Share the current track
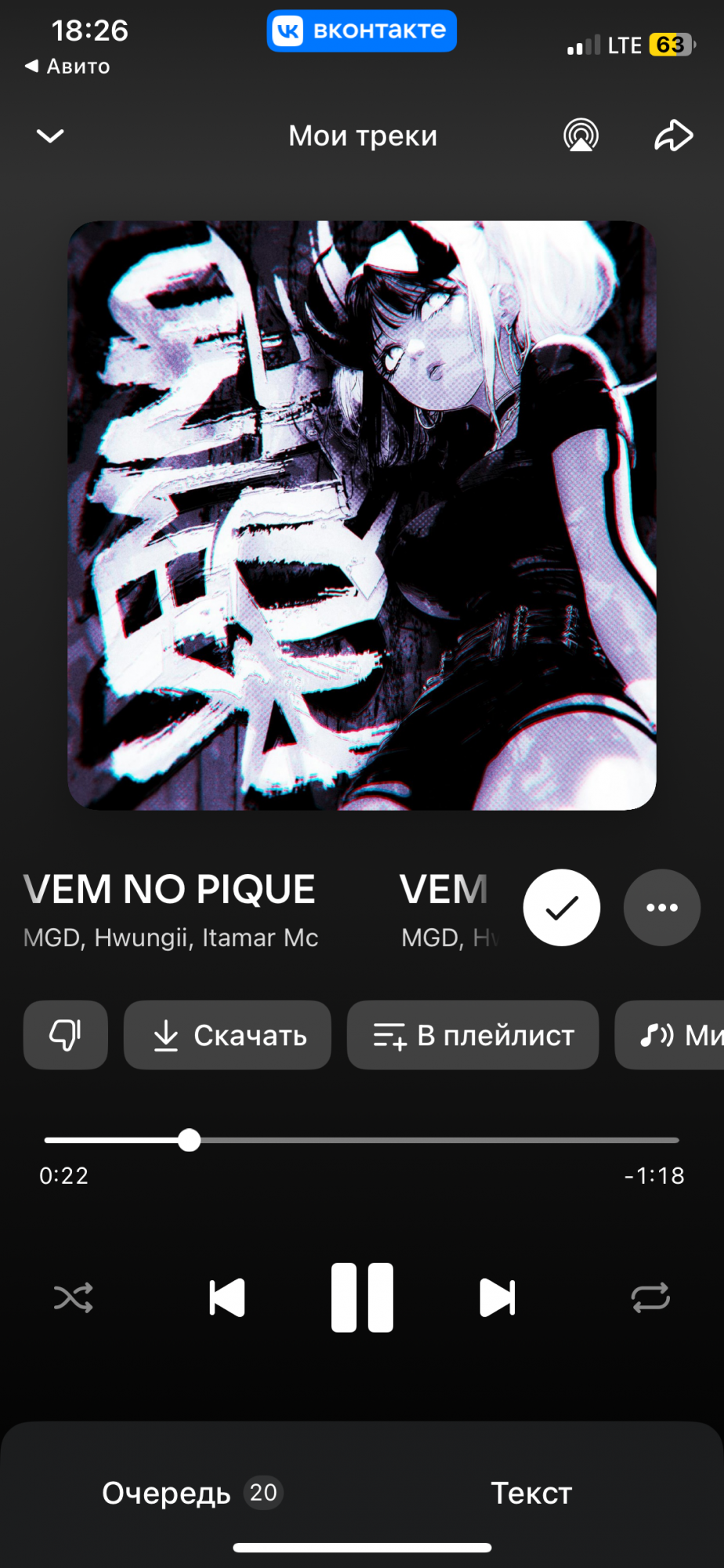This screenshot has width=724, height=1568. (x=673, y=136)
